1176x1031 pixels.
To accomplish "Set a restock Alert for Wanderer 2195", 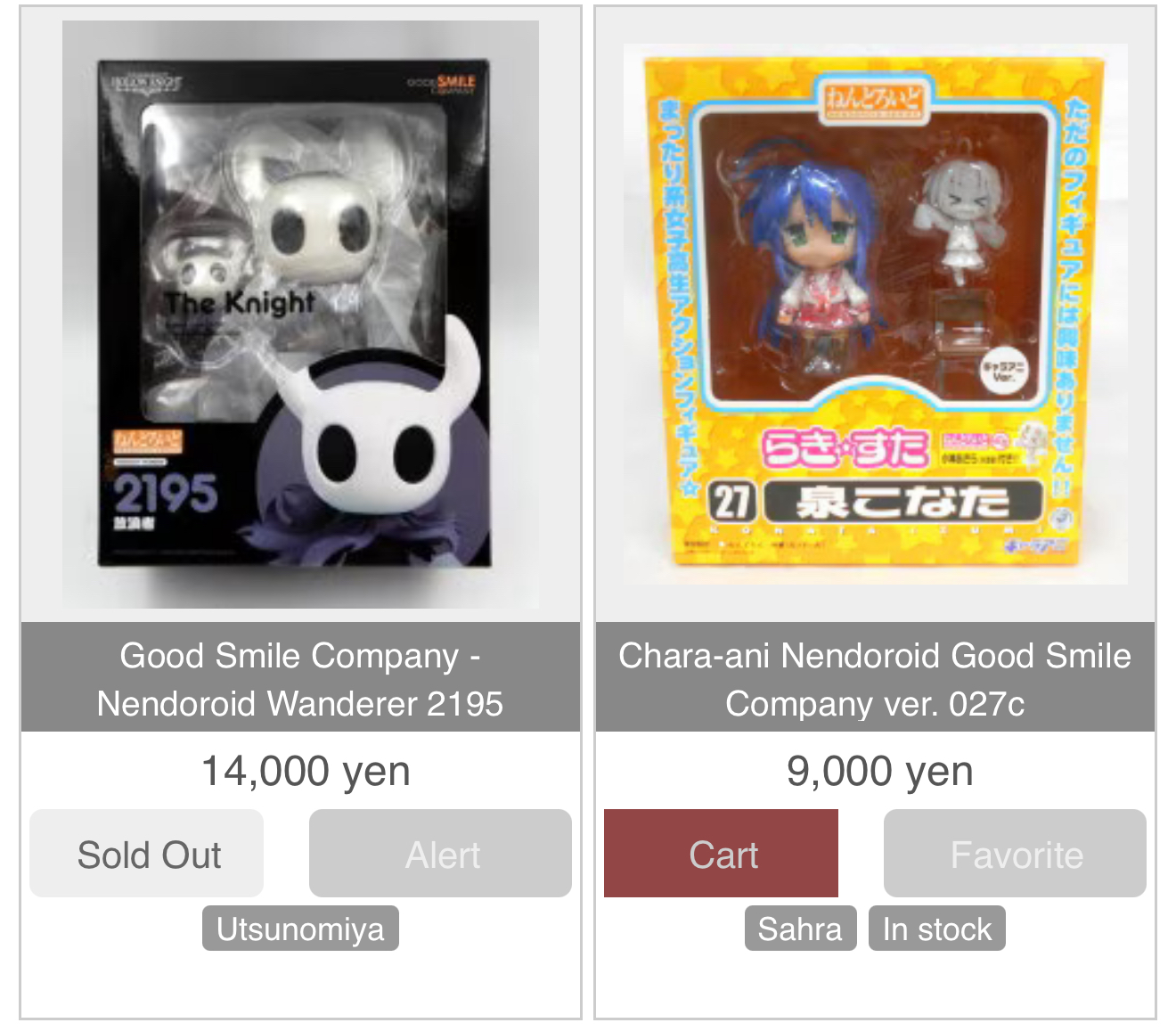I will 440,854.
